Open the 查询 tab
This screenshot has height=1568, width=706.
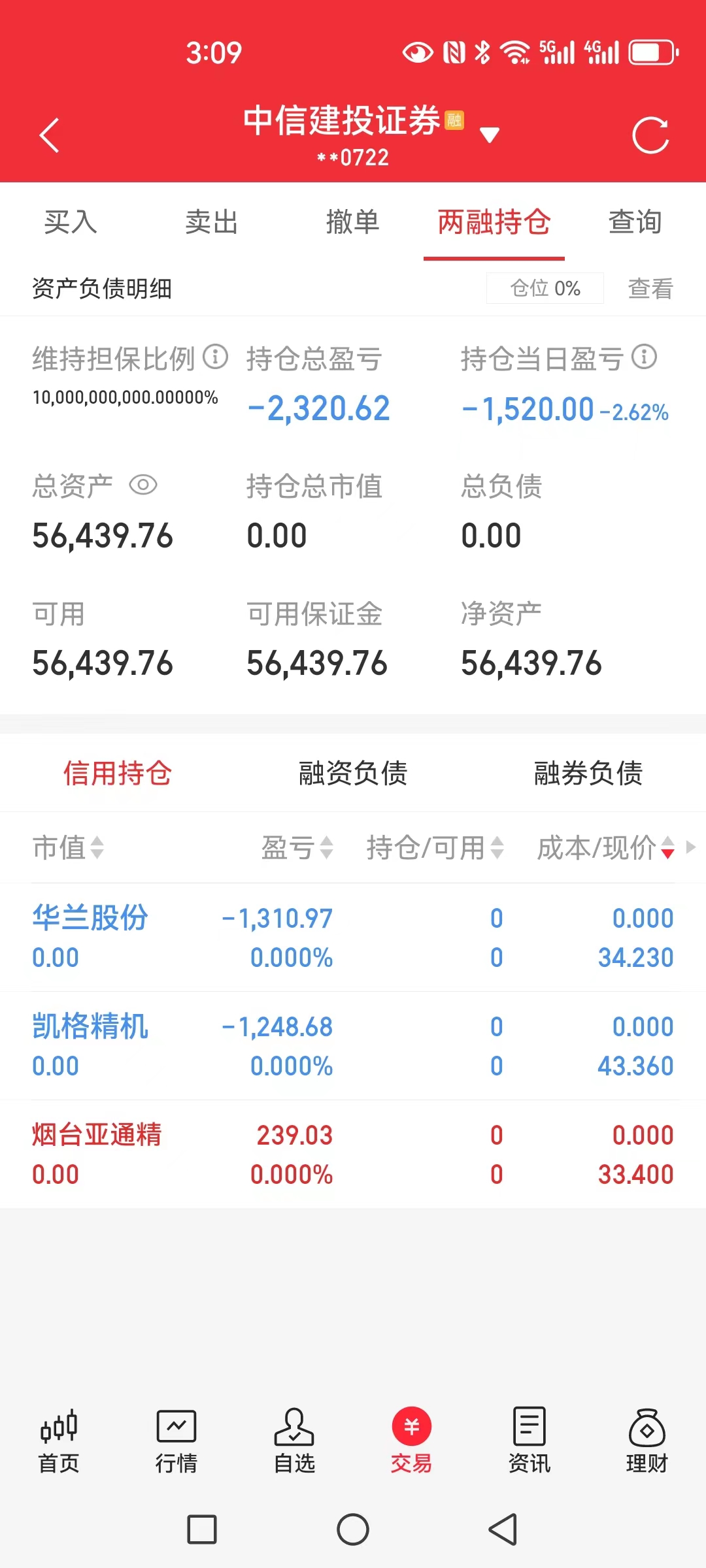(x=635, y=222)
